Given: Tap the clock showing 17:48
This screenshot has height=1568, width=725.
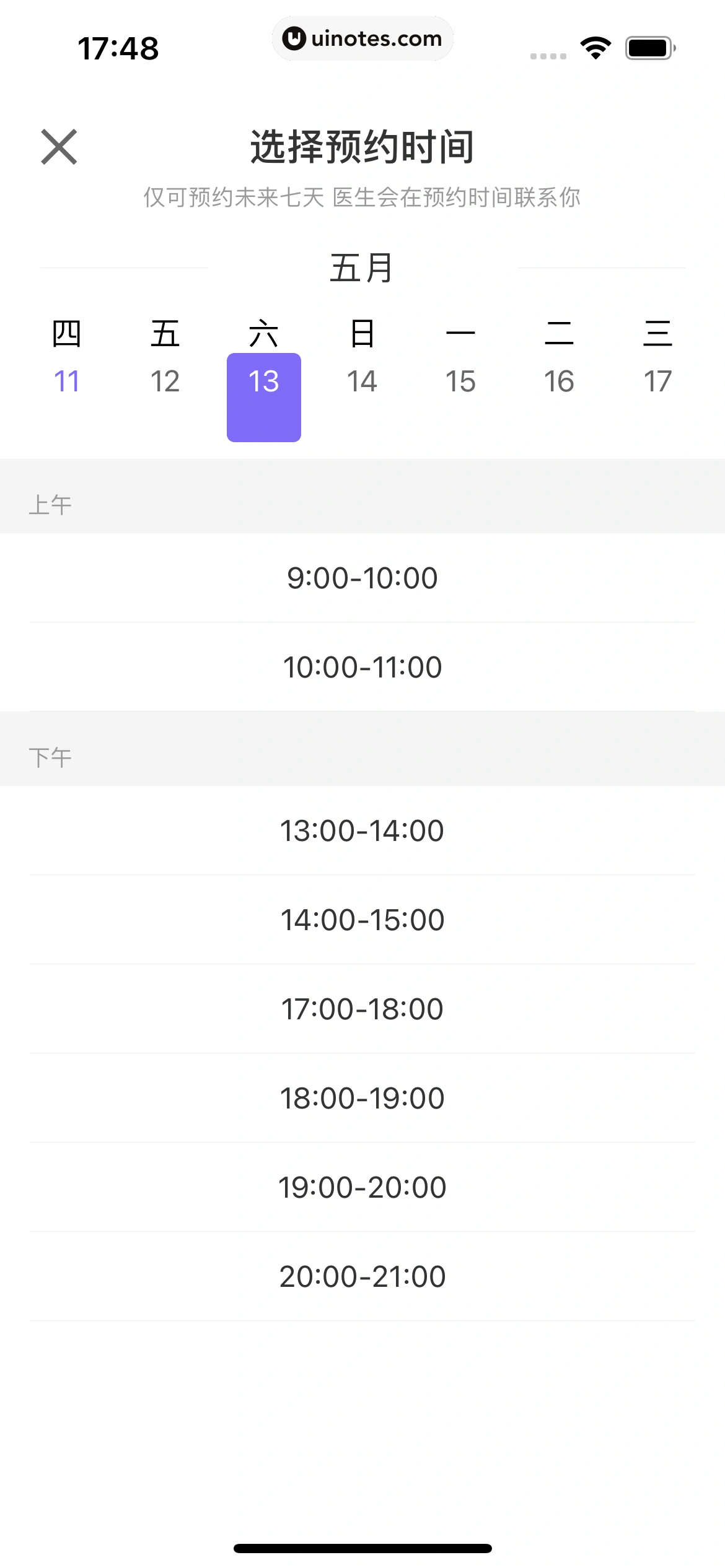Looking at the screenshot, I should pyautogui.click(x=119, y=49).
